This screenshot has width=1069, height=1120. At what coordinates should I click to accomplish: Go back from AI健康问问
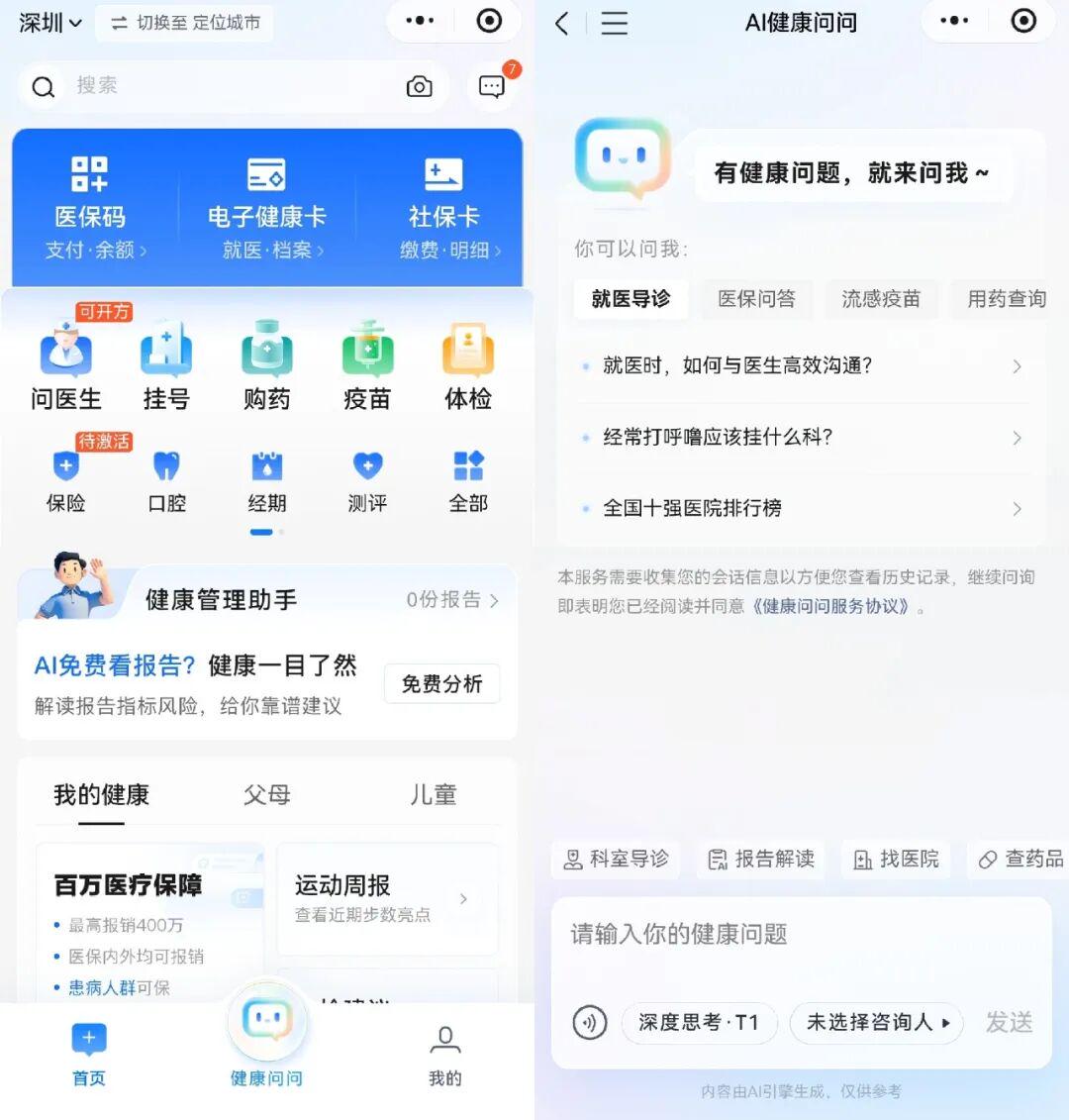click(562, 23)
